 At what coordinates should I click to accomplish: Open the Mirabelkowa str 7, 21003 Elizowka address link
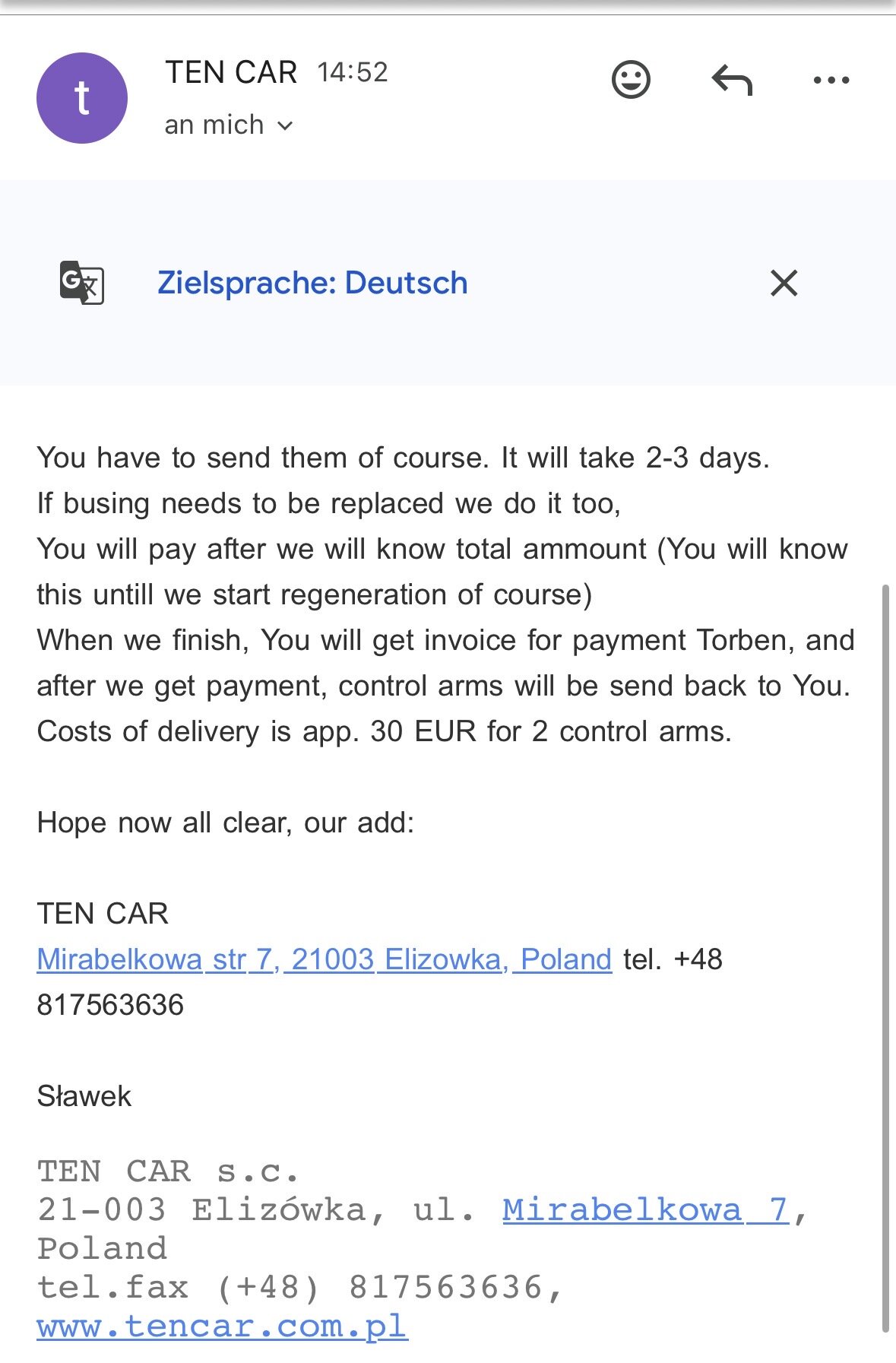pyautogui.click(x=324, y=959)
